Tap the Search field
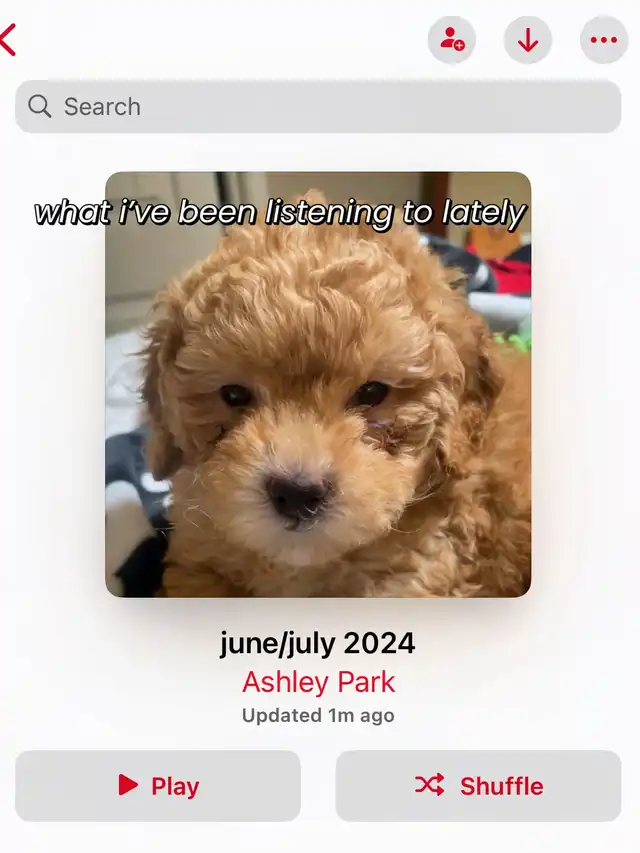This screenshot has width=640, height=853. [318, 107]
